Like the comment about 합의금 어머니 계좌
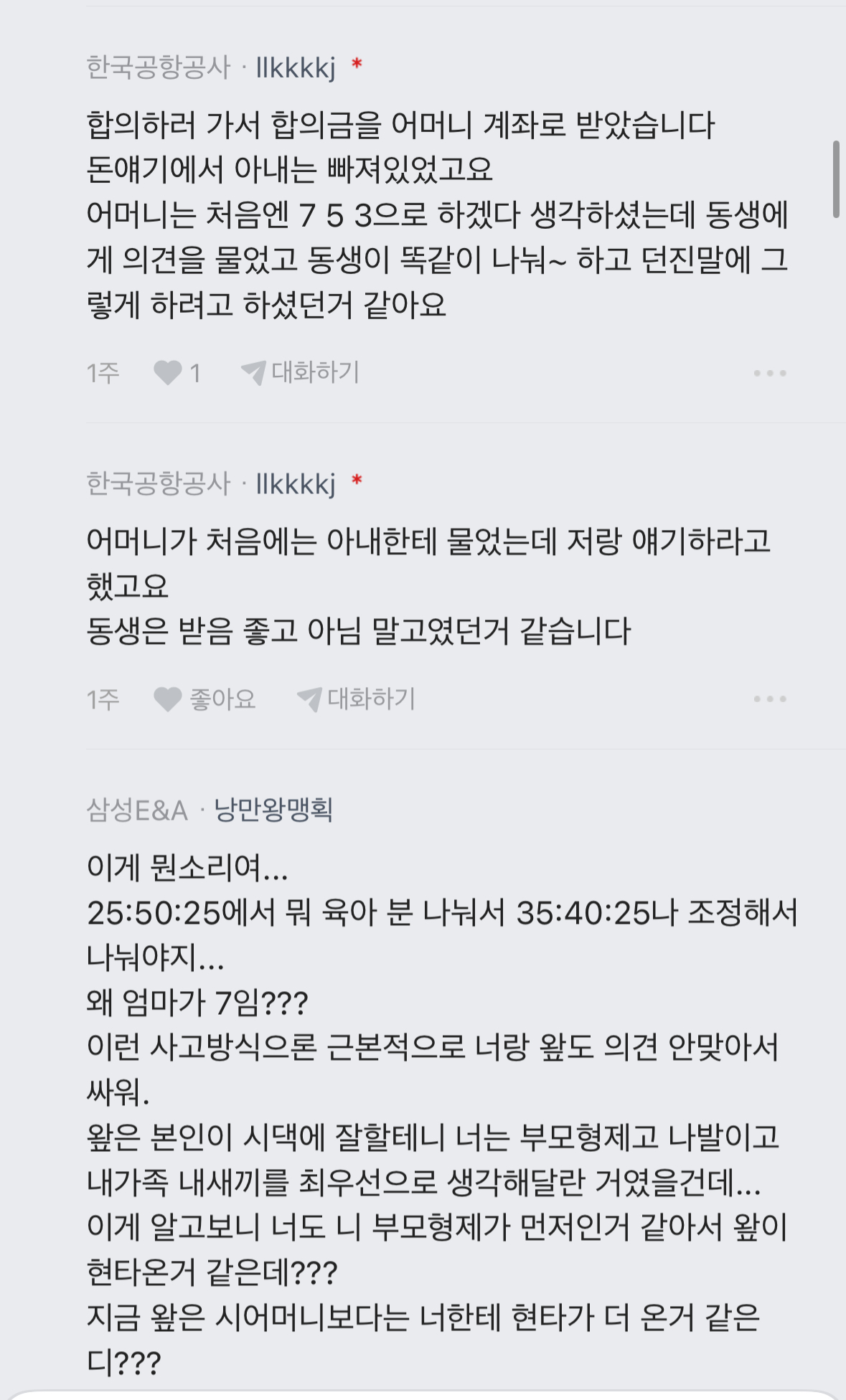846x1400 pixels. [x=169, y=373]
